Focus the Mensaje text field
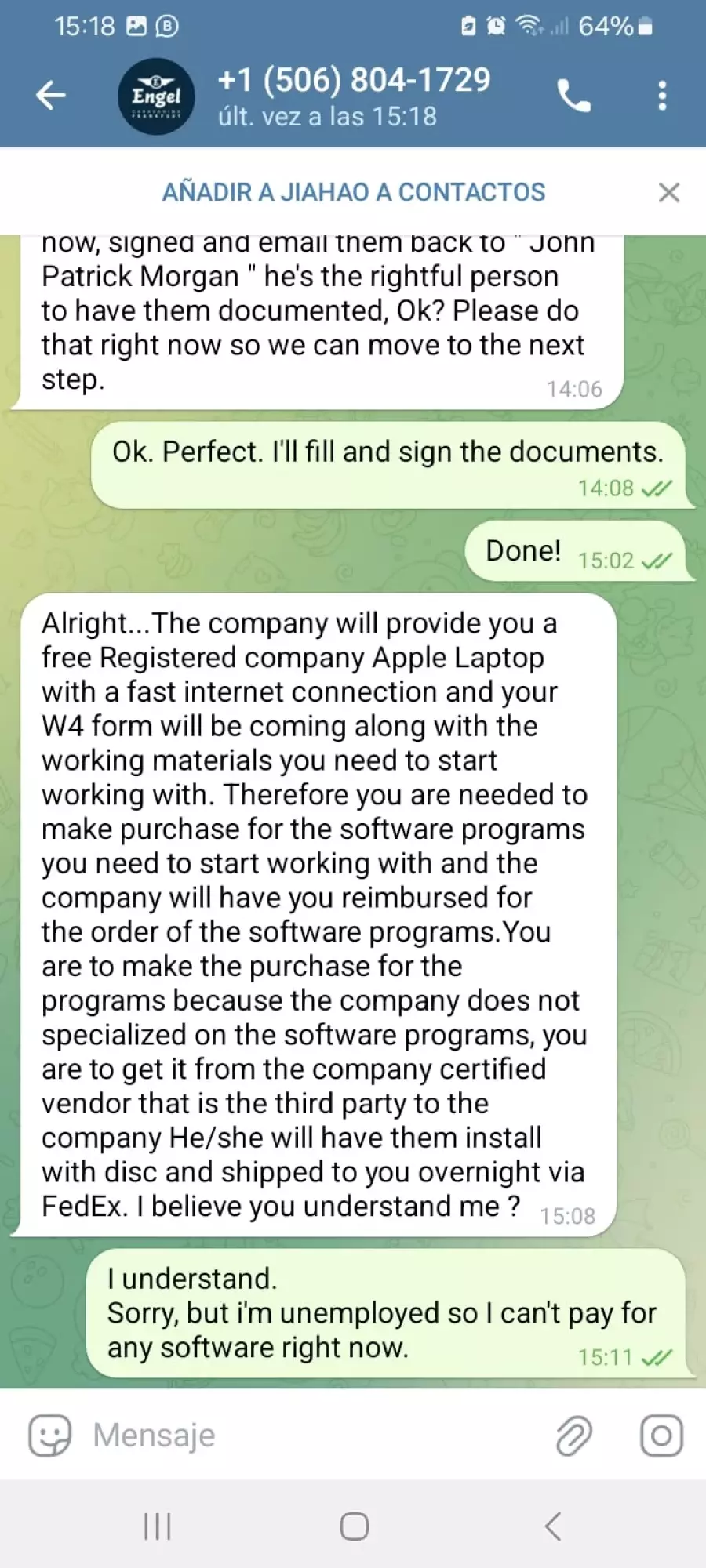Image resolution: width=706 pixels, height=1568 pixels. click(x=314, y=1436)
